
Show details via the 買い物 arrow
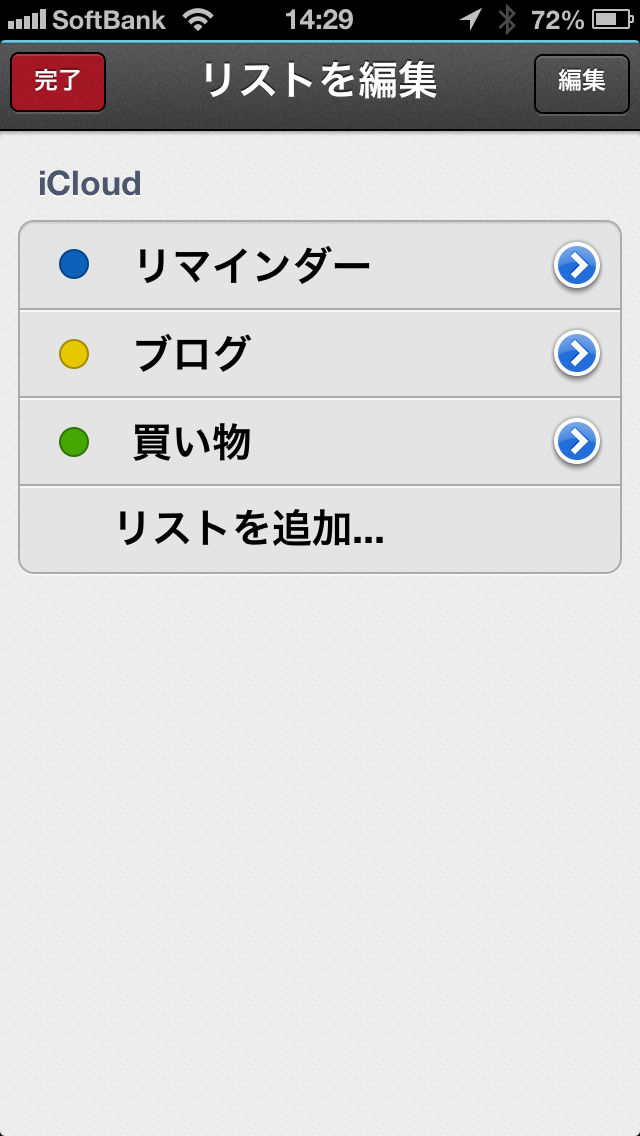coord(577,442)
